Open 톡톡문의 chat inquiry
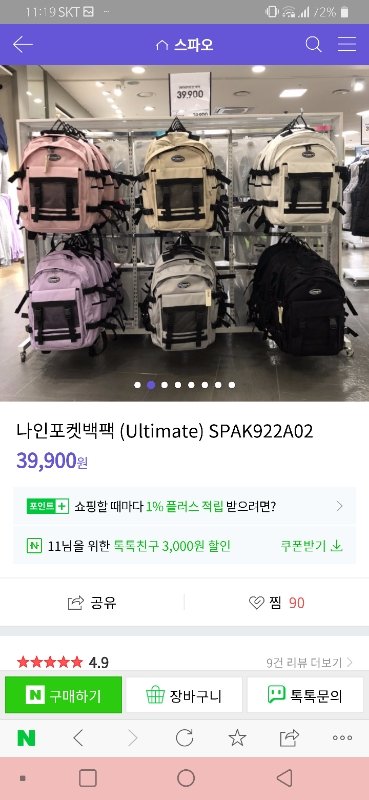 tap(305, 695)
